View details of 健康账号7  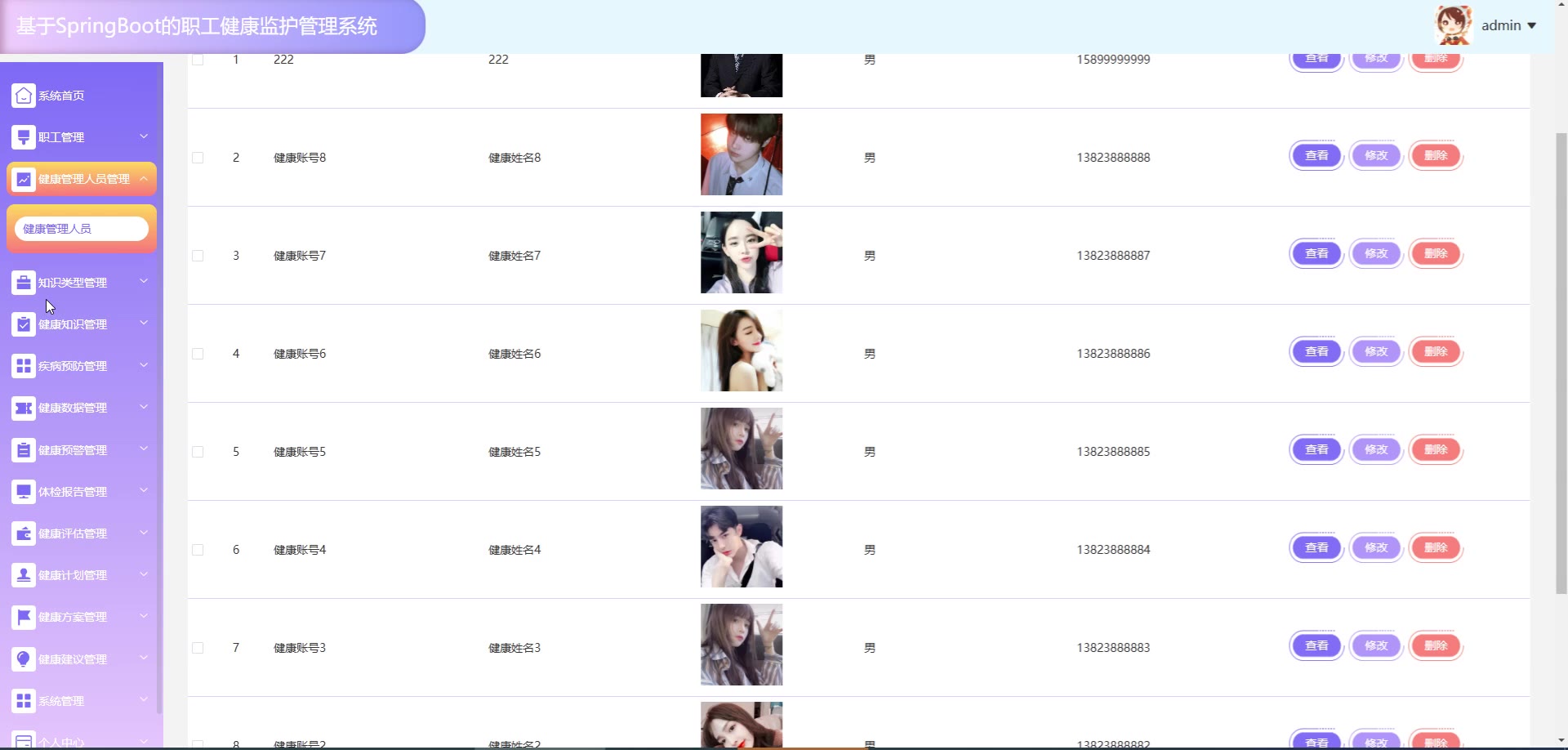point(1316,254)
